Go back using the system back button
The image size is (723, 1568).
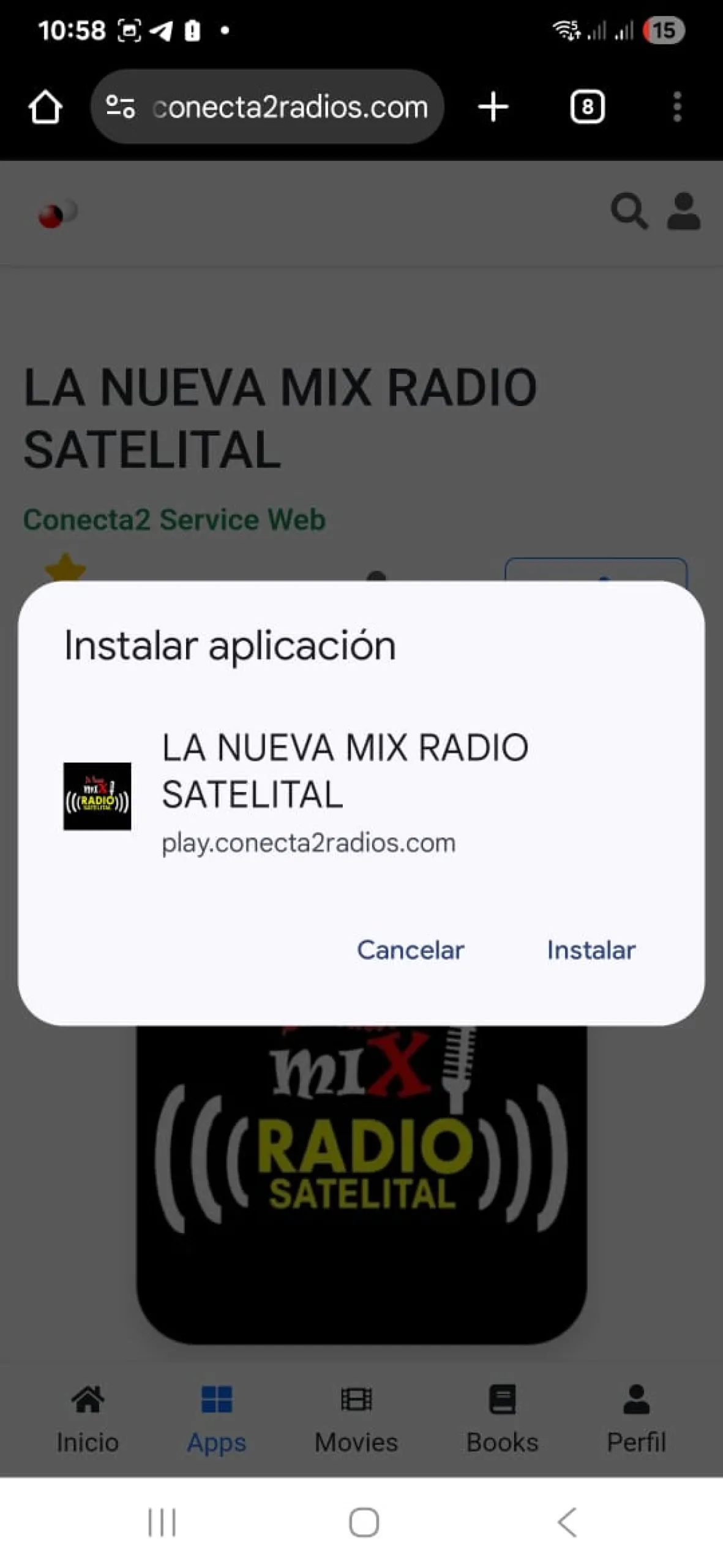click(x=567, y=1522)
